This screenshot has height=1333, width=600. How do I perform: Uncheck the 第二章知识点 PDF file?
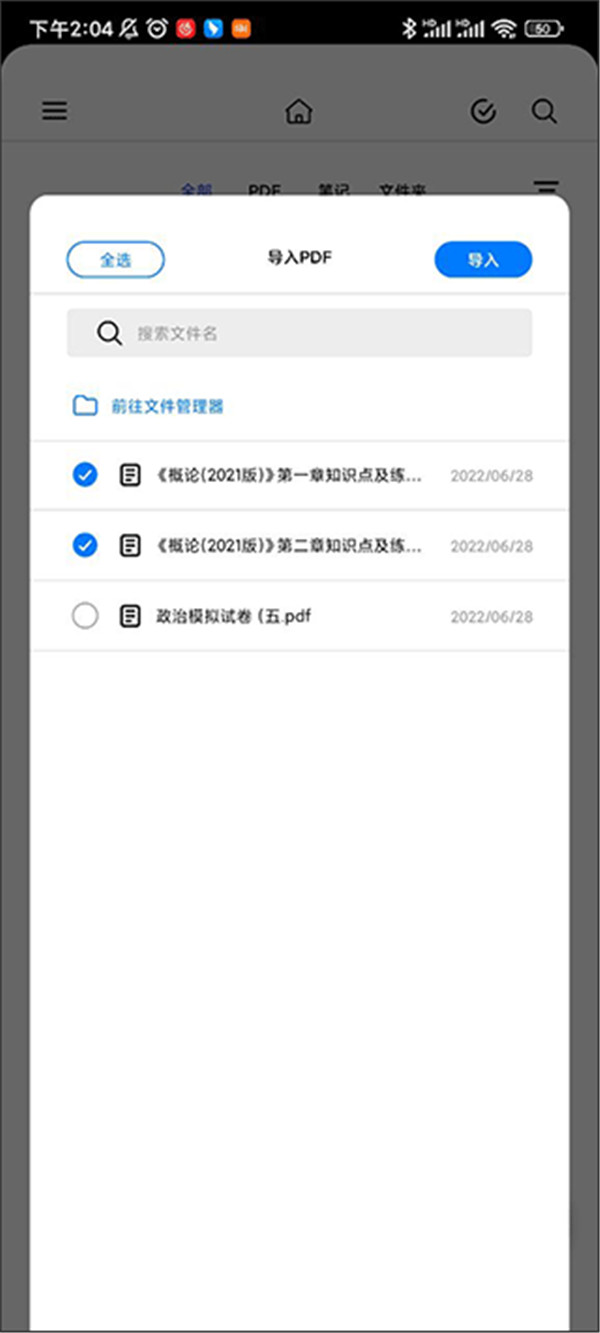(x=86, y=546)
